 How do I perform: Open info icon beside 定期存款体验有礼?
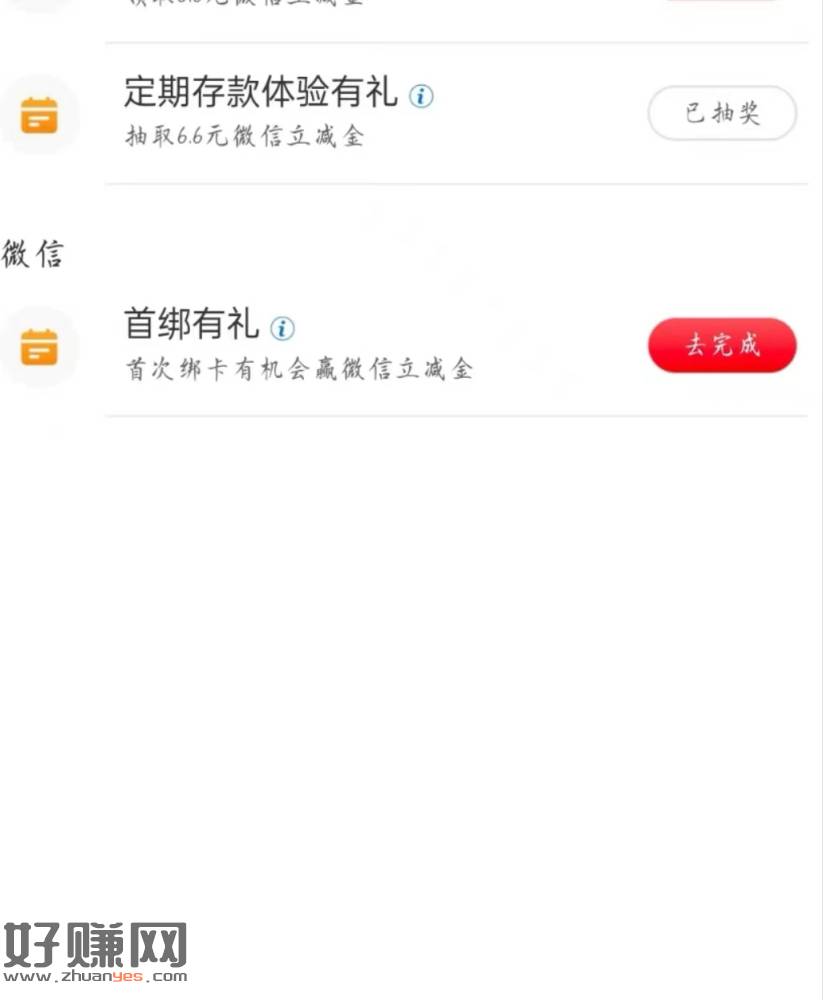422,97
